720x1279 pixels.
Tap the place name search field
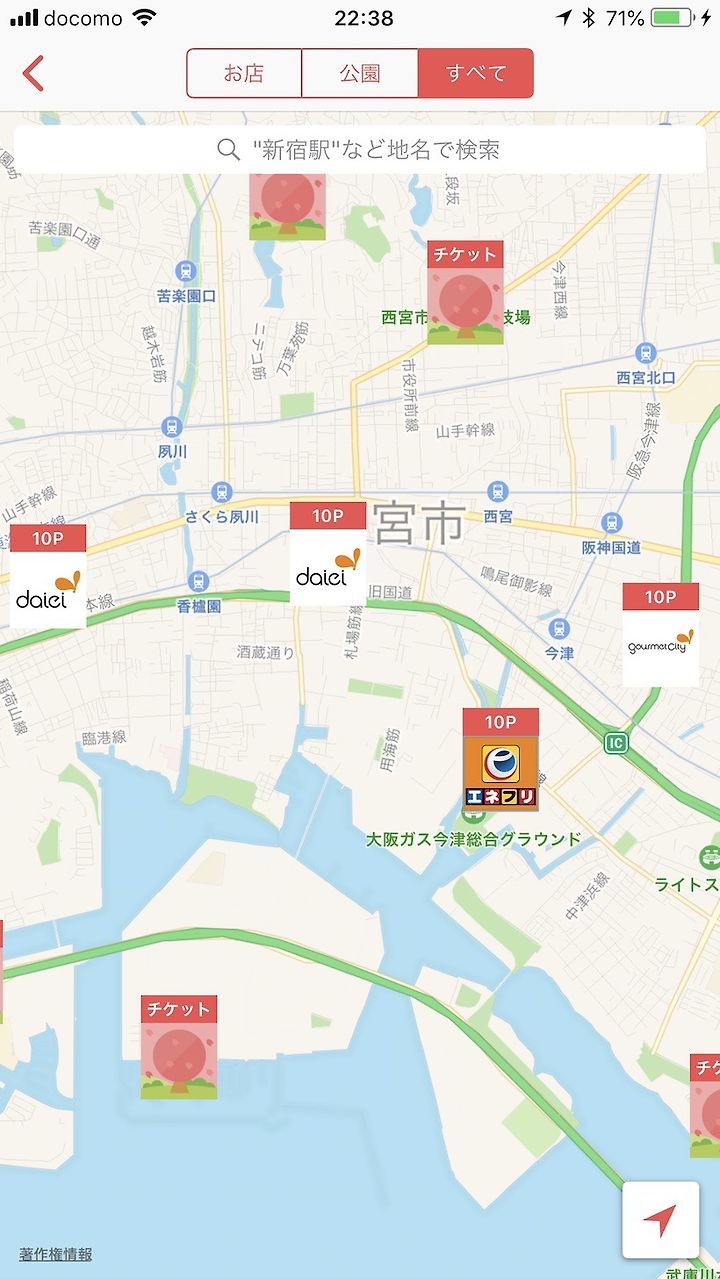360,150
